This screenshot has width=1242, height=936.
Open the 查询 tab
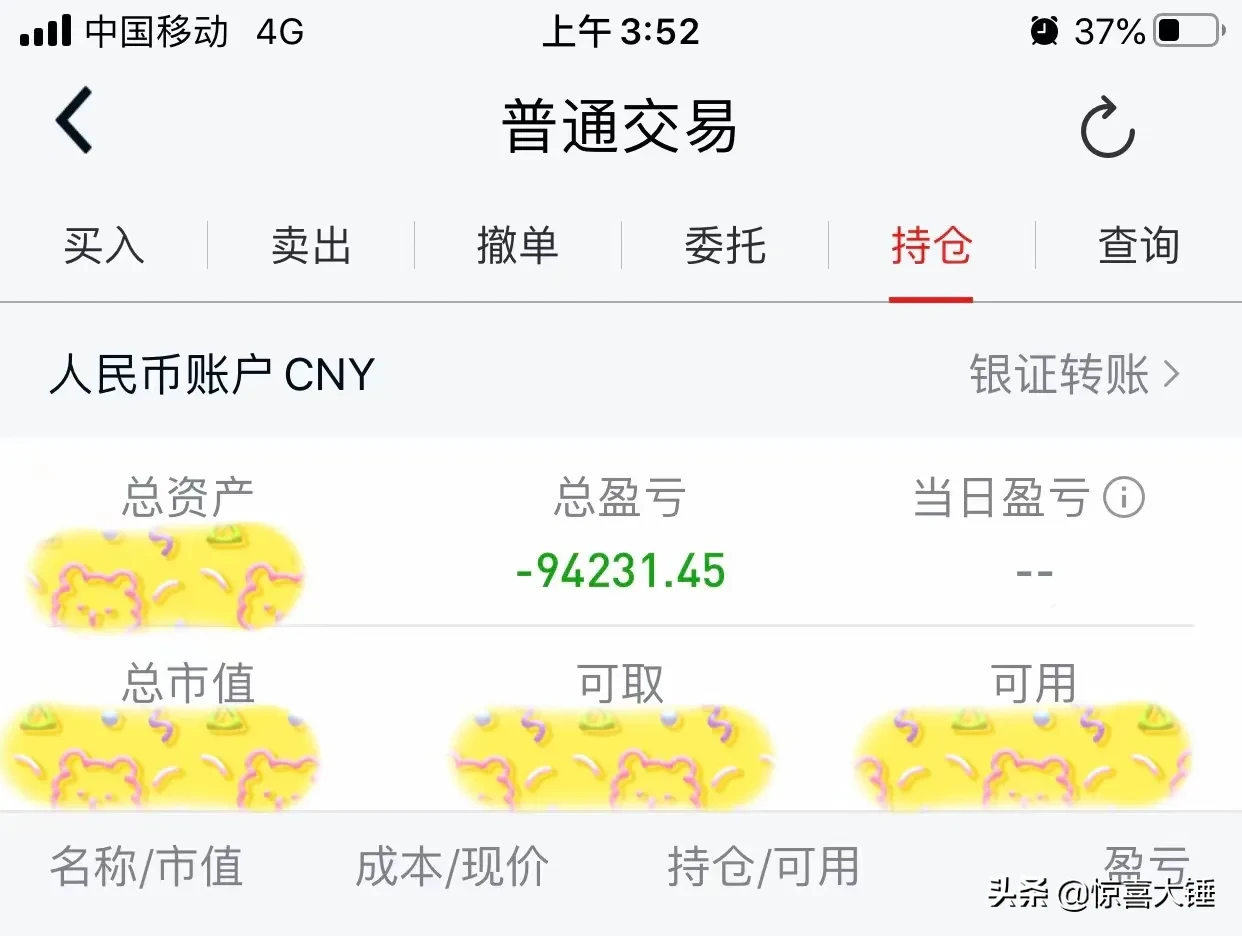(1139, 246)
